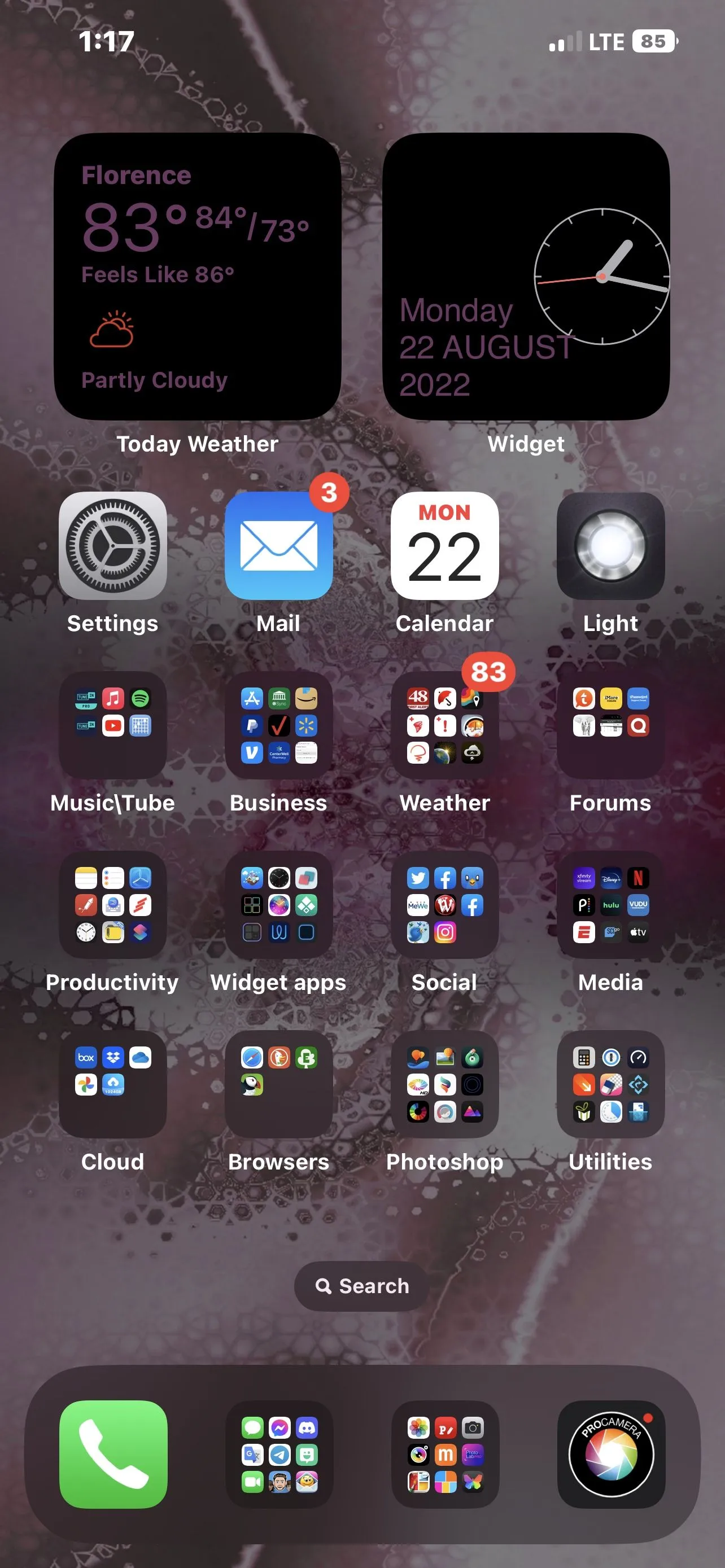The image size is (725, 1568).
Task: Open the Widget apps folder
Action: pyautogui.click(x=279, y=905)
